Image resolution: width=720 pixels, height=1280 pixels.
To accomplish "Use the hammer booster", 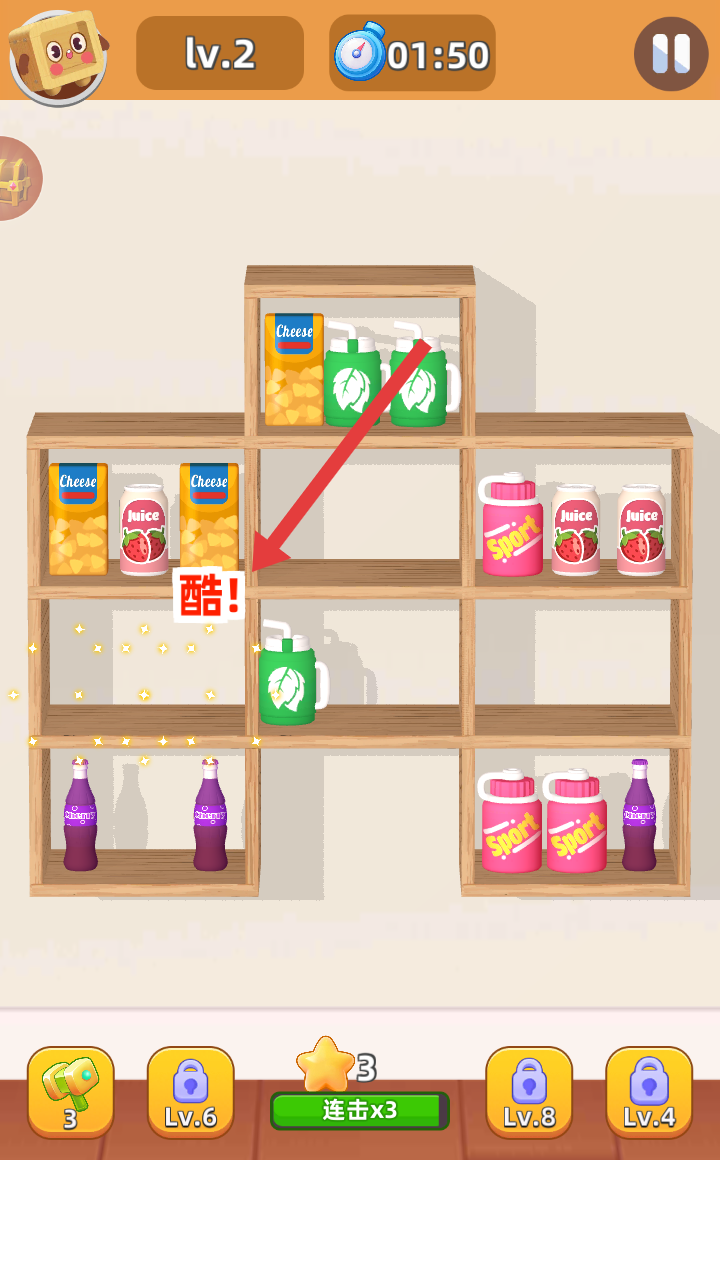I will pos(70,1092).
